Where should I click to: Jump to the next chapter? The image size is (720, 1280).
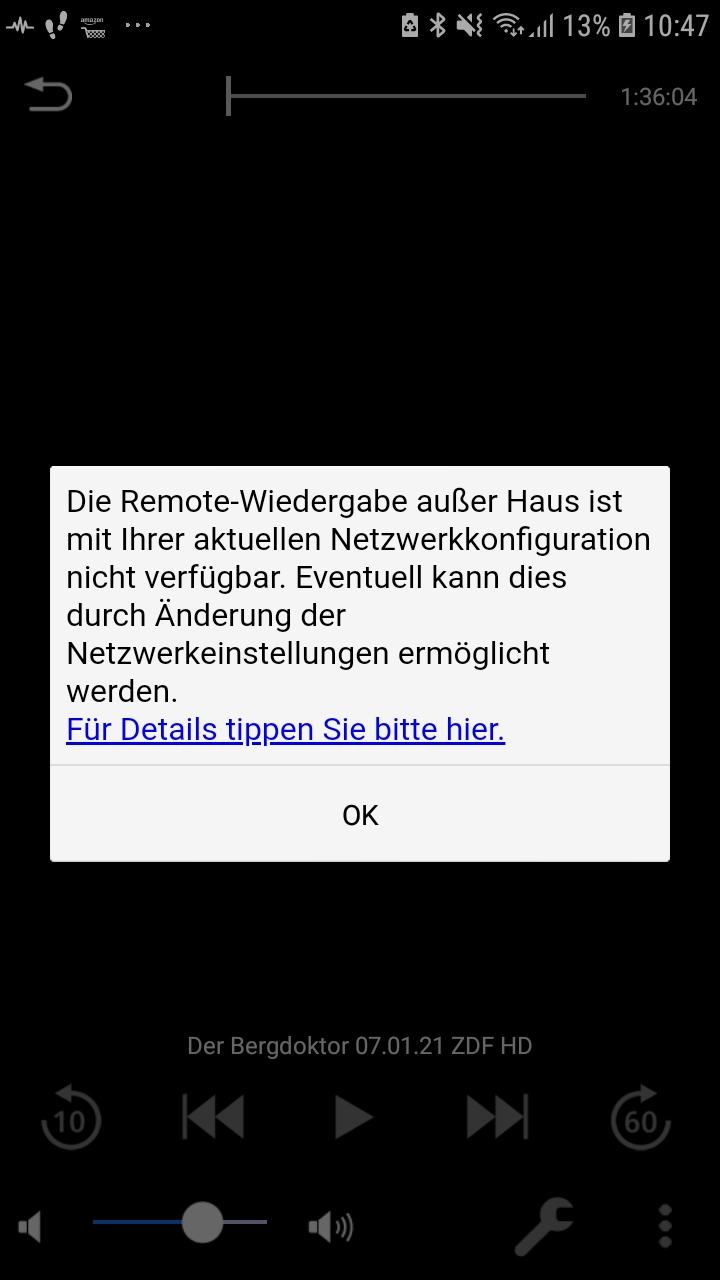tap(496, 1117)
